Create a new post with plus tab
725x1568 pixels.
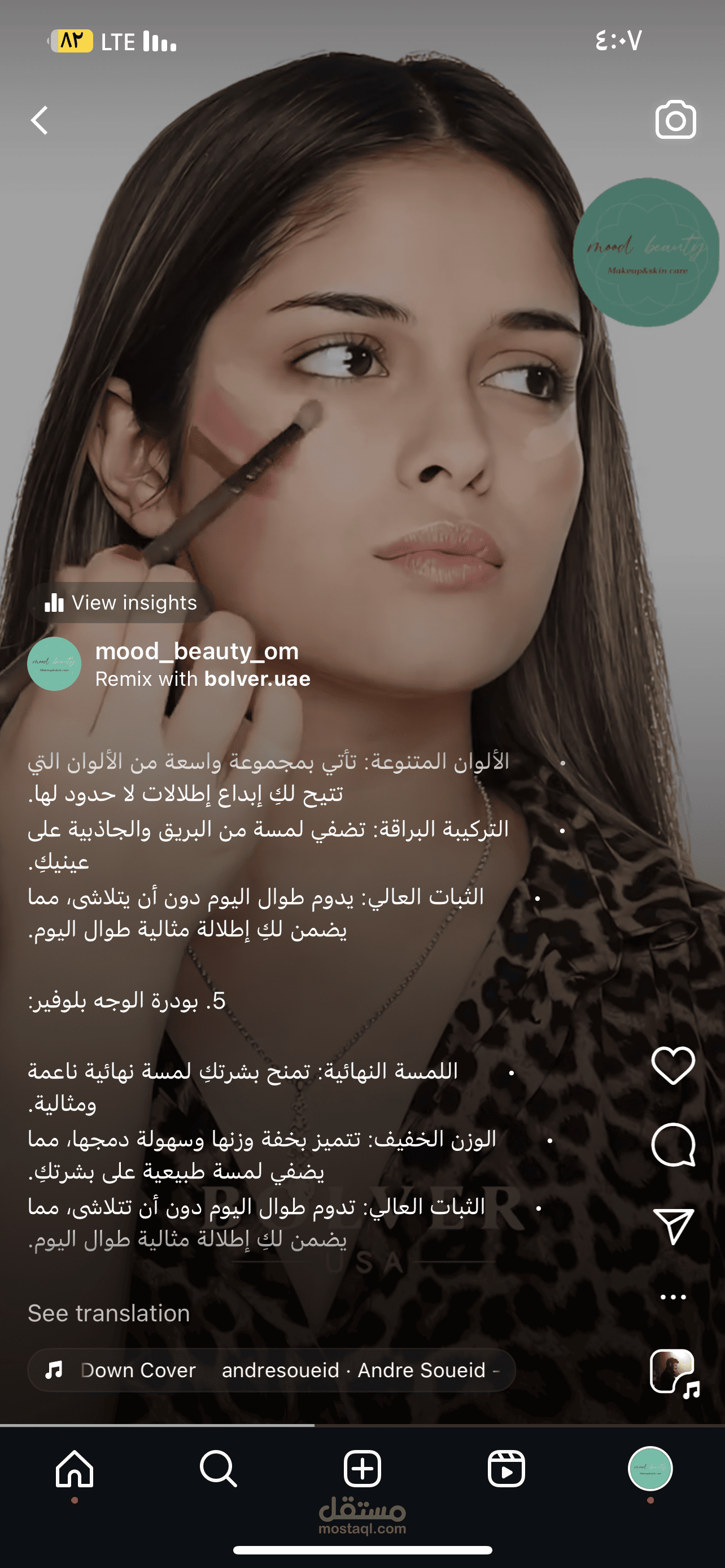362,1469
